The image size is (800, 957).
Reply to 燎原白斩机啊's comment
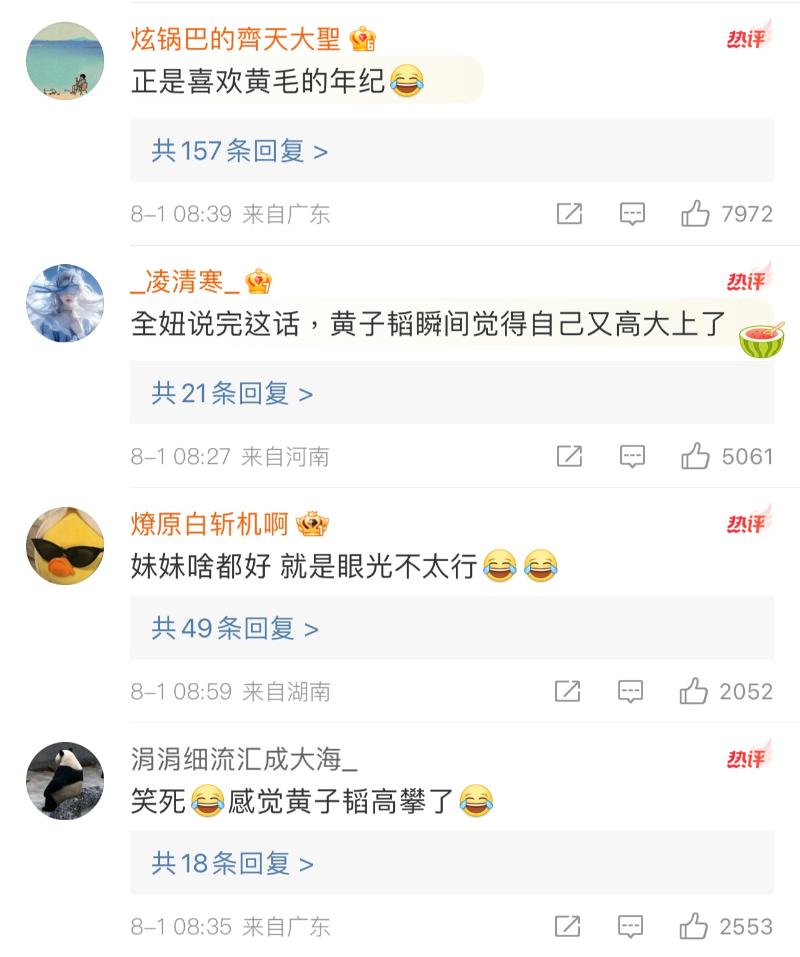click(x=630, y=691)
